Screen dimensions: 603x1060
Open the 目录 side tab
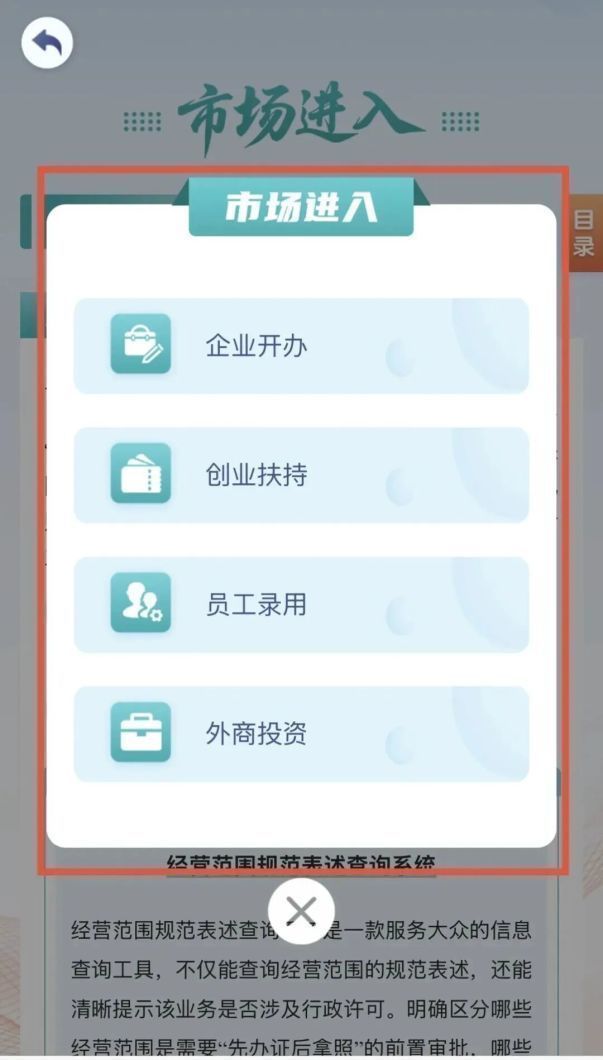click(584, 233)
